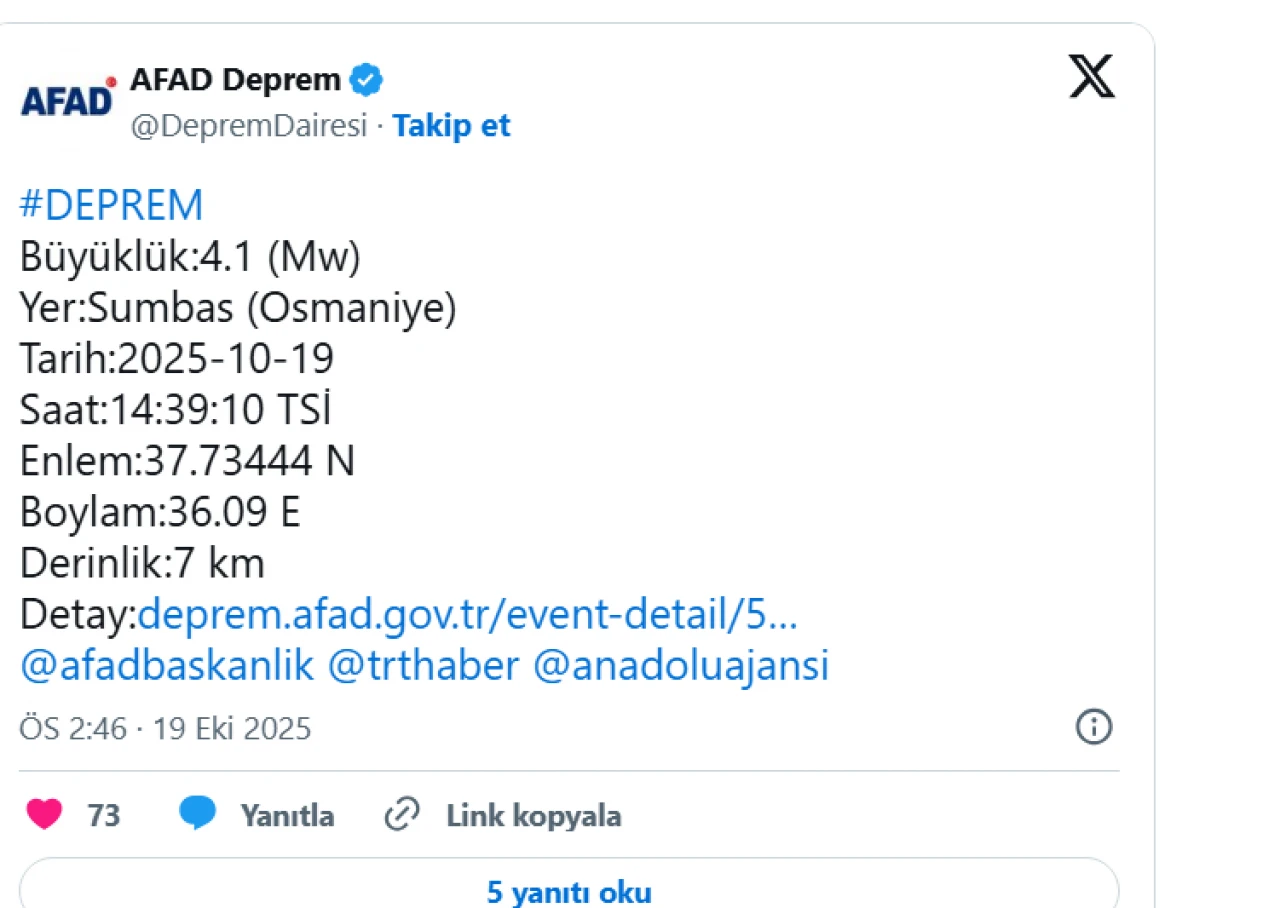Open the deprem.afad.gov.tr event detail link

(x=467, y=616)
